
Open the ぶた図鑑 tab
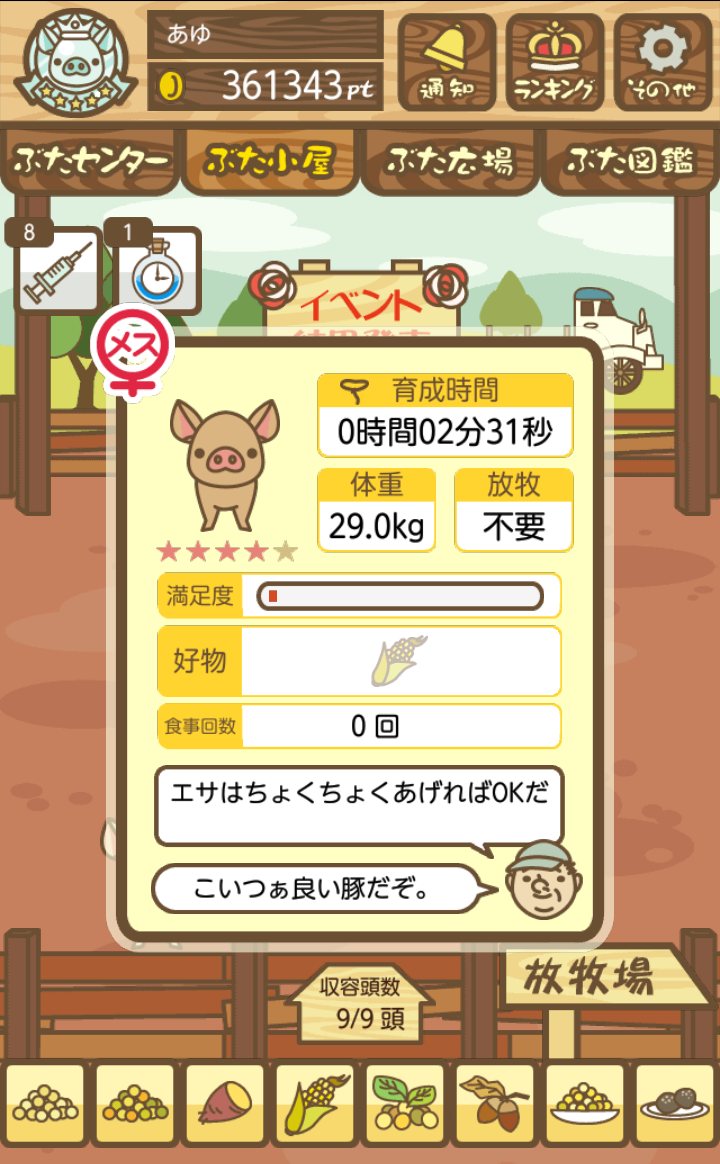coord(630,160)
